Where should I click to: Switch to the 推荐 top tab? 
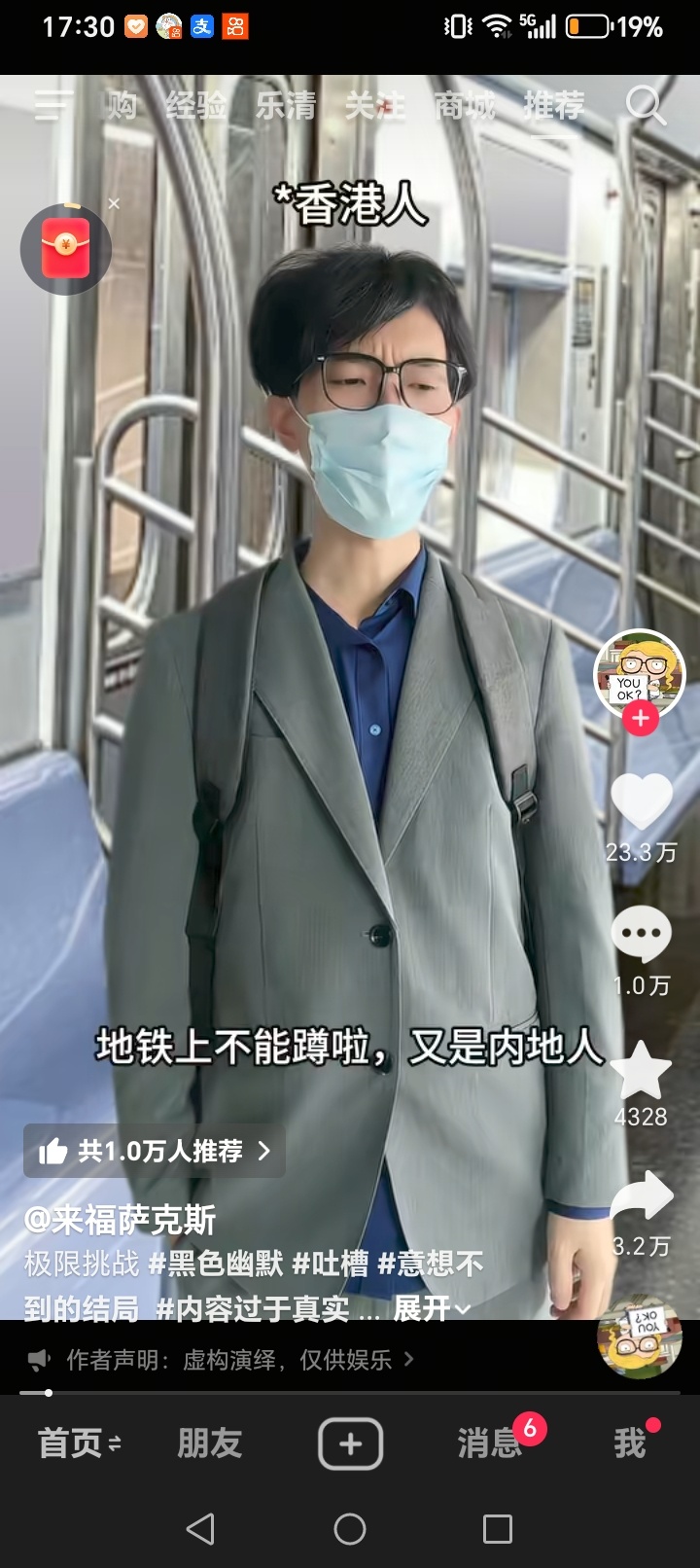pyautogui.click(x=554, y=105)
